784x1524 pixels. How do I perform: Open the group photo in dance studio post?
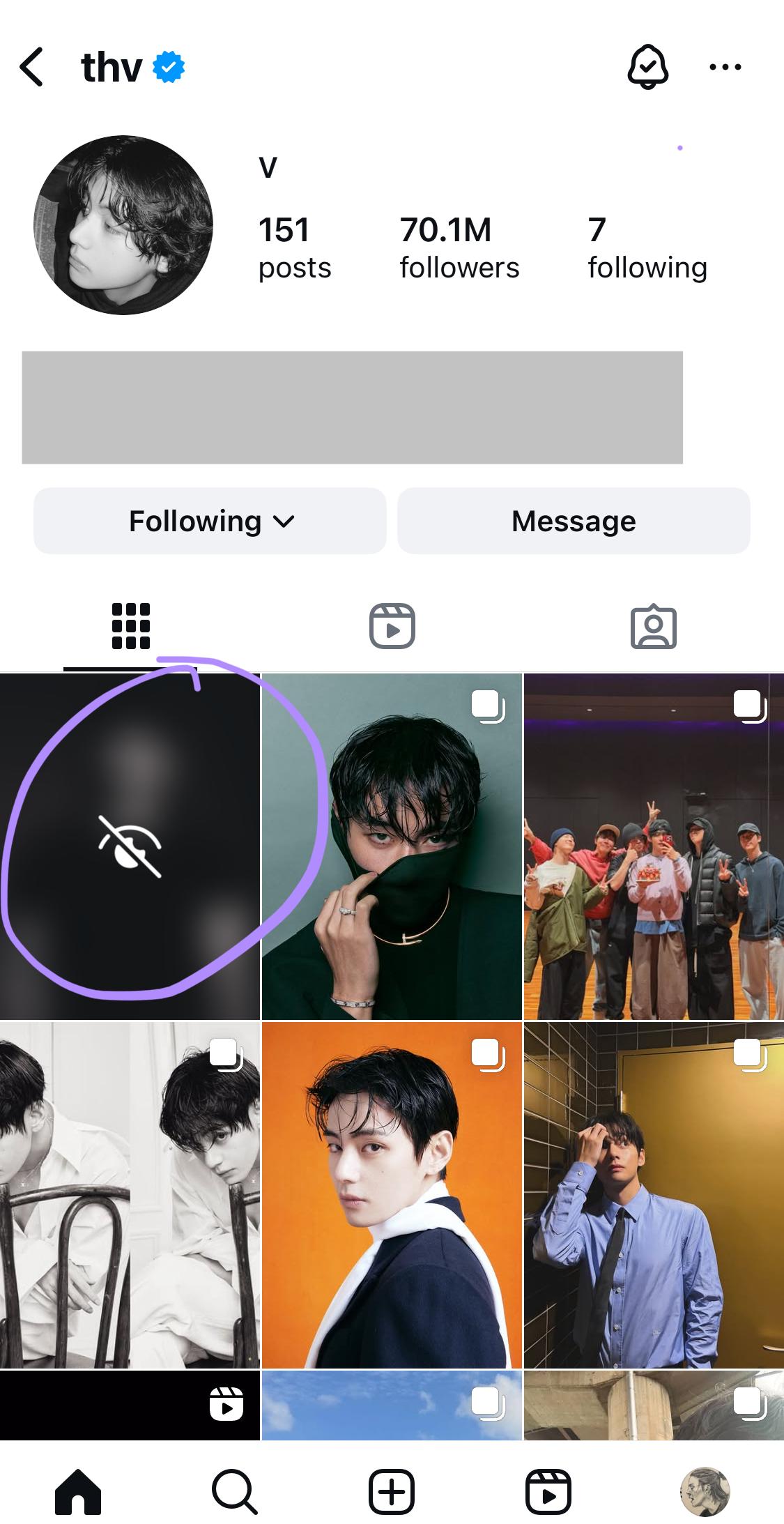coord(654,846)
